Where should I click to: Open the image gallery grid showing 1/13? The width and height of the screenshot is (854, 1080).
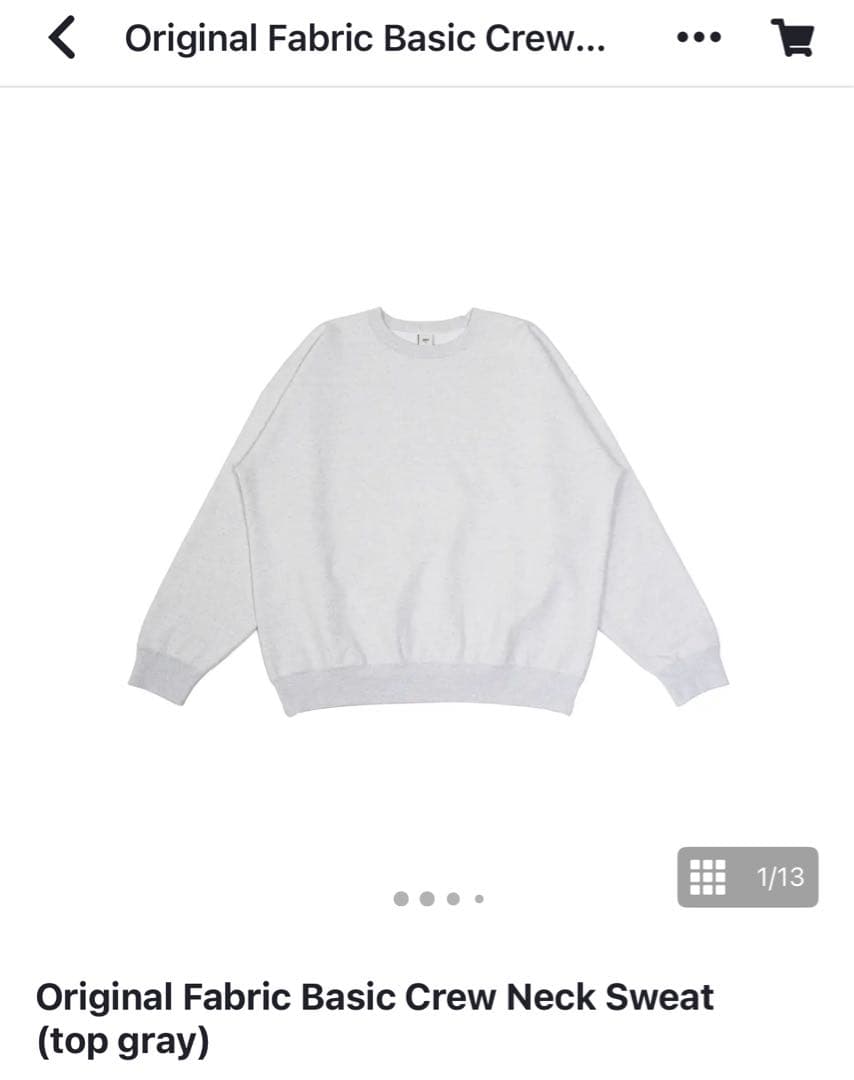[747, 877]
